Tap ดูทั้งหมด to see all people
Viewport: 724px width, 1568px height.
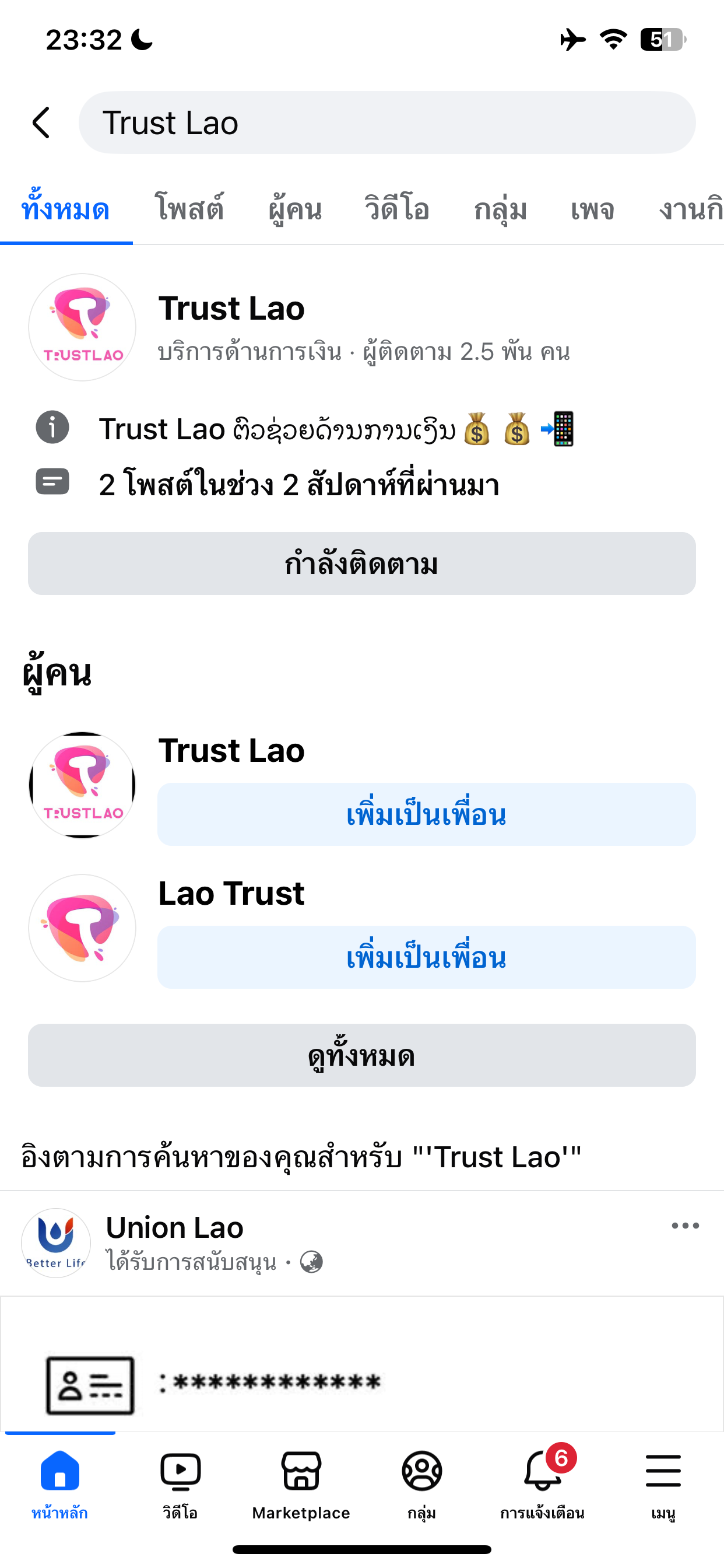click(361, 1055)
